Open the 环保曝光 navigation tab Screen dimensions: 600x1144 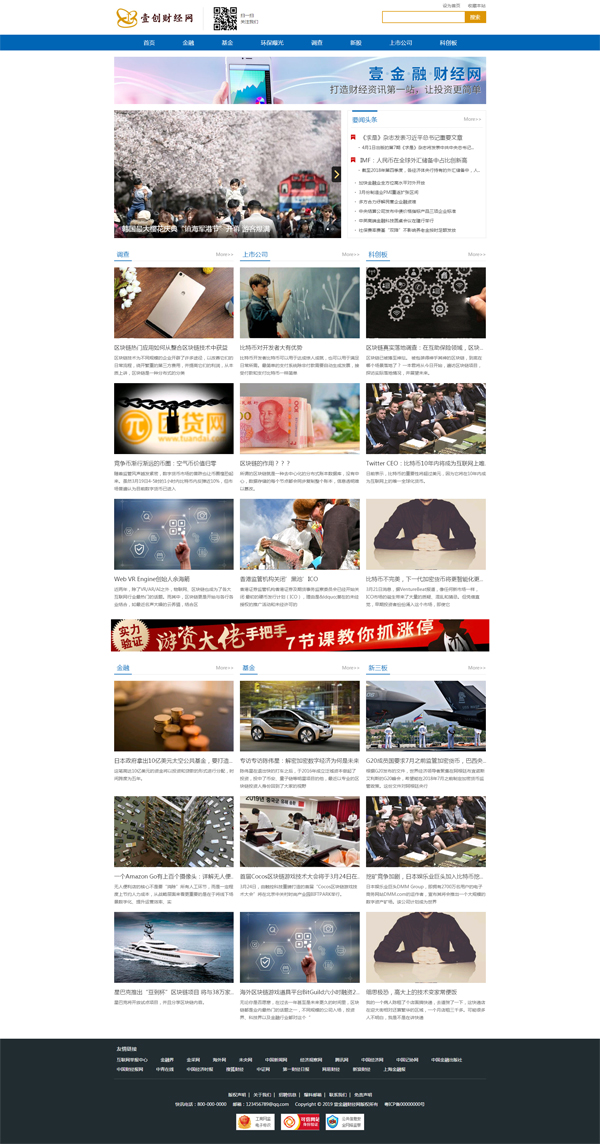272,43
